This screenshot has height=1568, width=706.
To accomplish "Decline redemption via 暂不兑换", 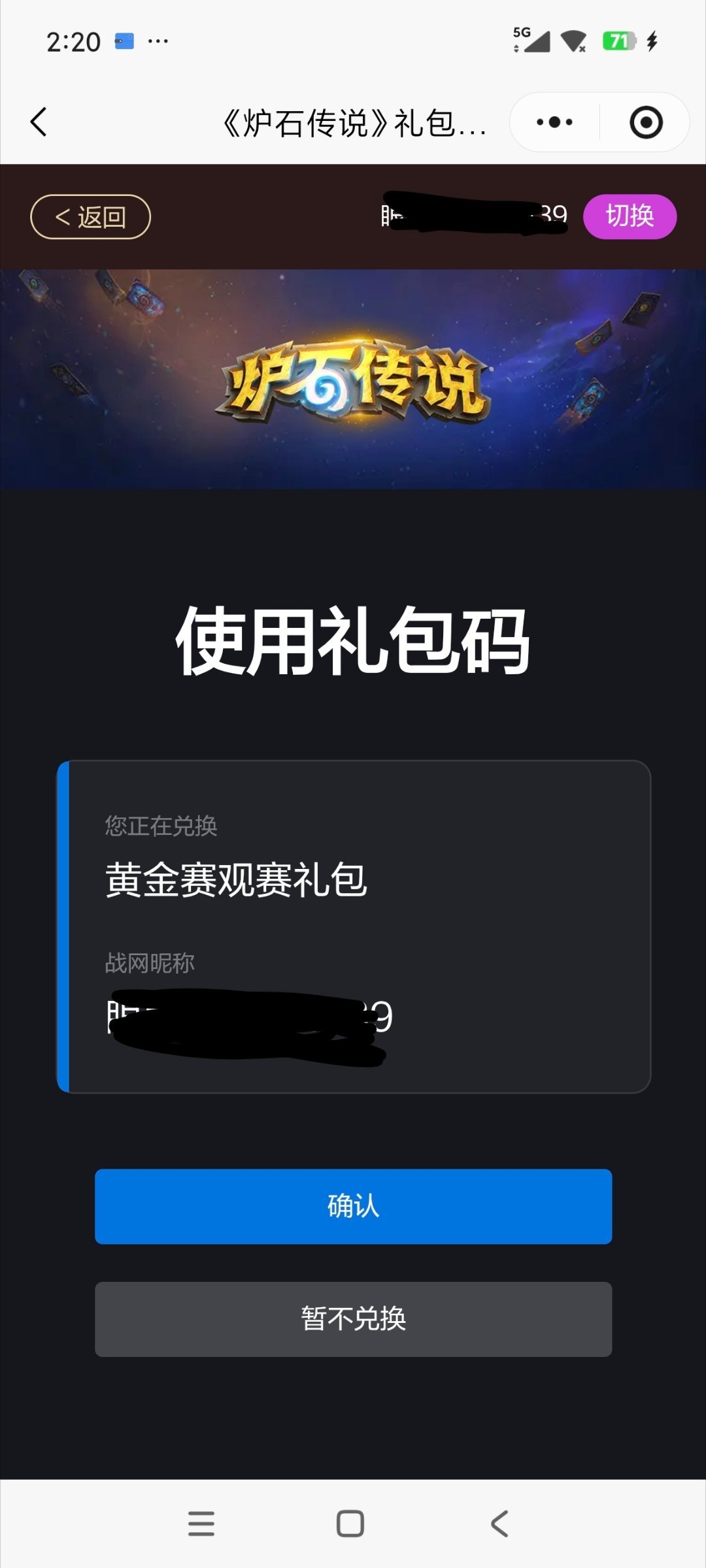I will coord(353,1320).
